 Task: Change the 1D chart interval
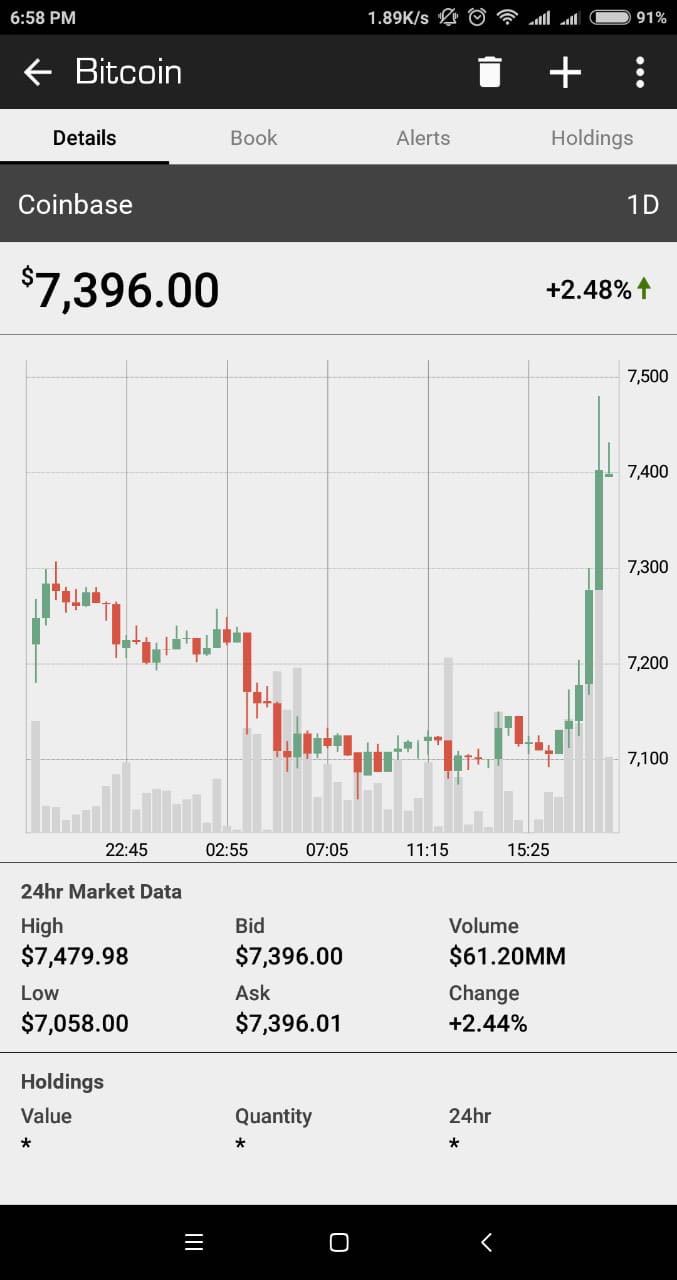[x=642, y=204]
